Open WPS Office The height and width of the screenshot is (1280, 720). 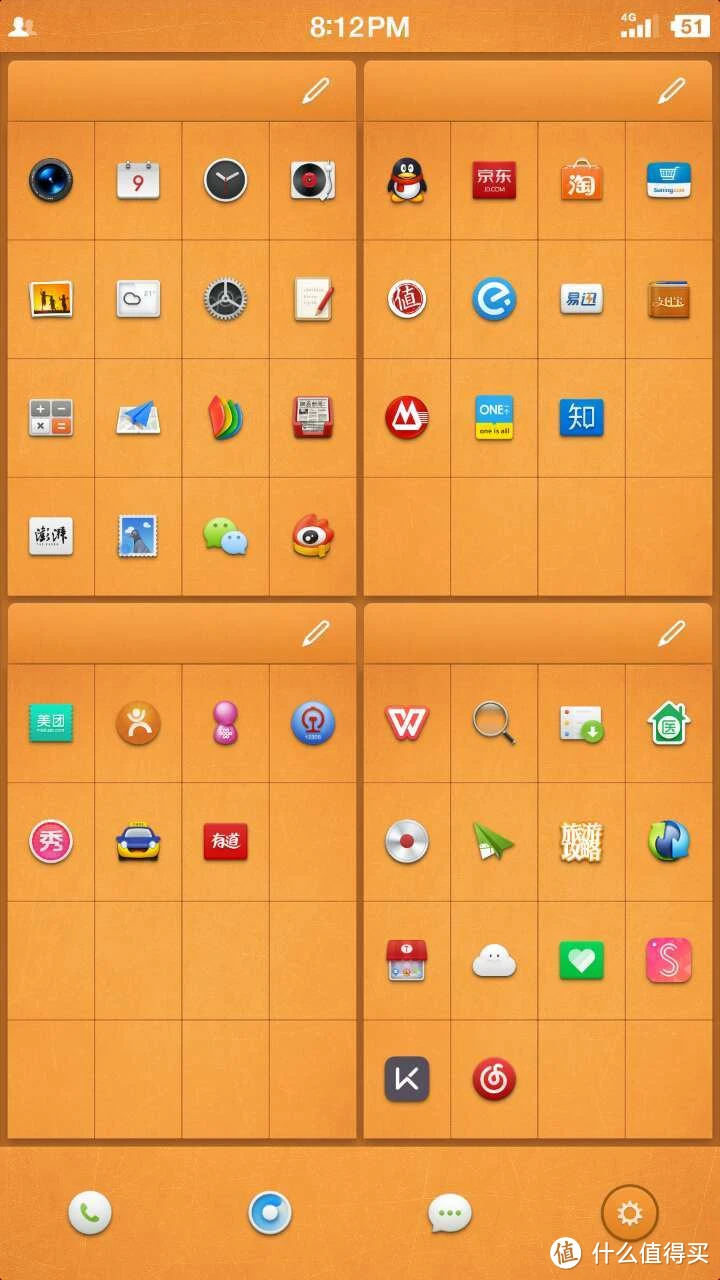click(407, 723)
